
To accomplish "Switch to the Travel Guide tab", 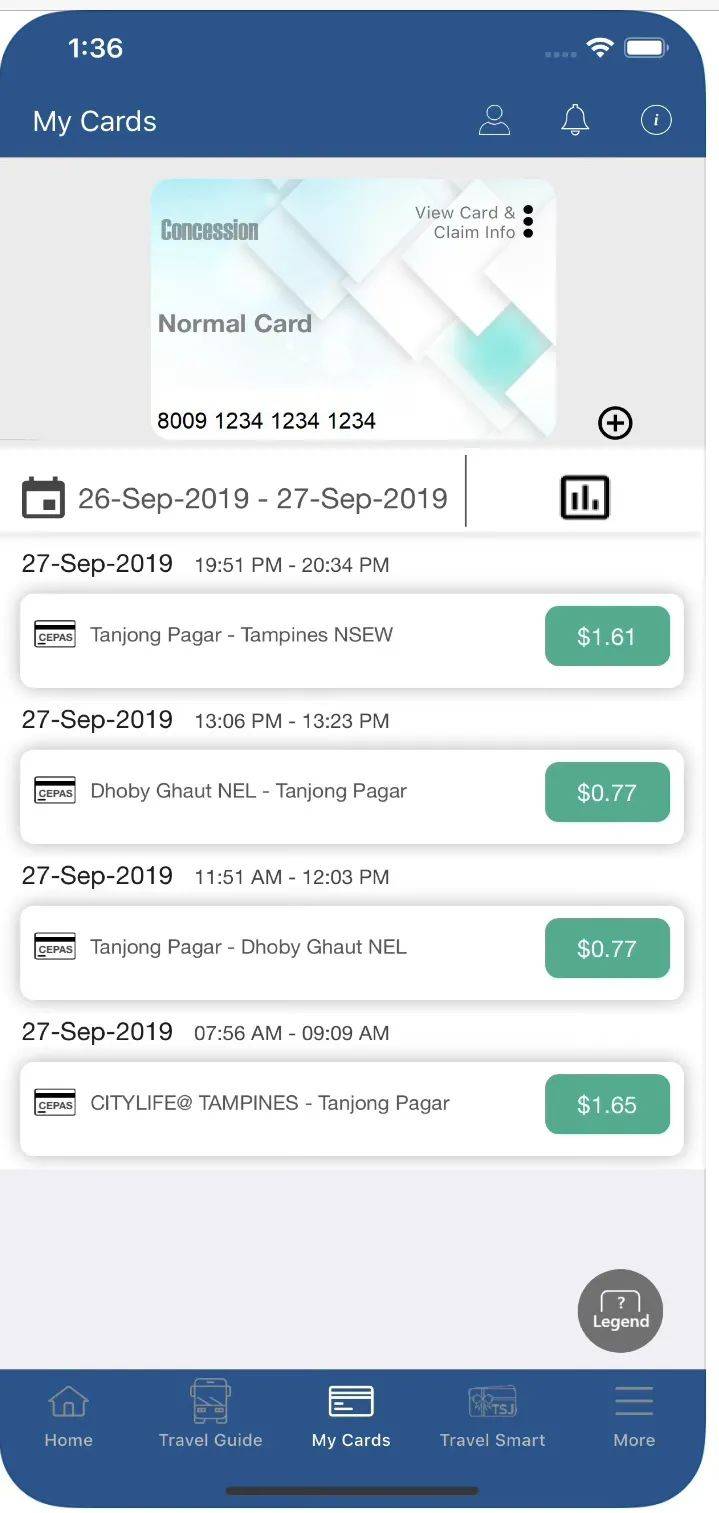I will [x=210, y=1415].
